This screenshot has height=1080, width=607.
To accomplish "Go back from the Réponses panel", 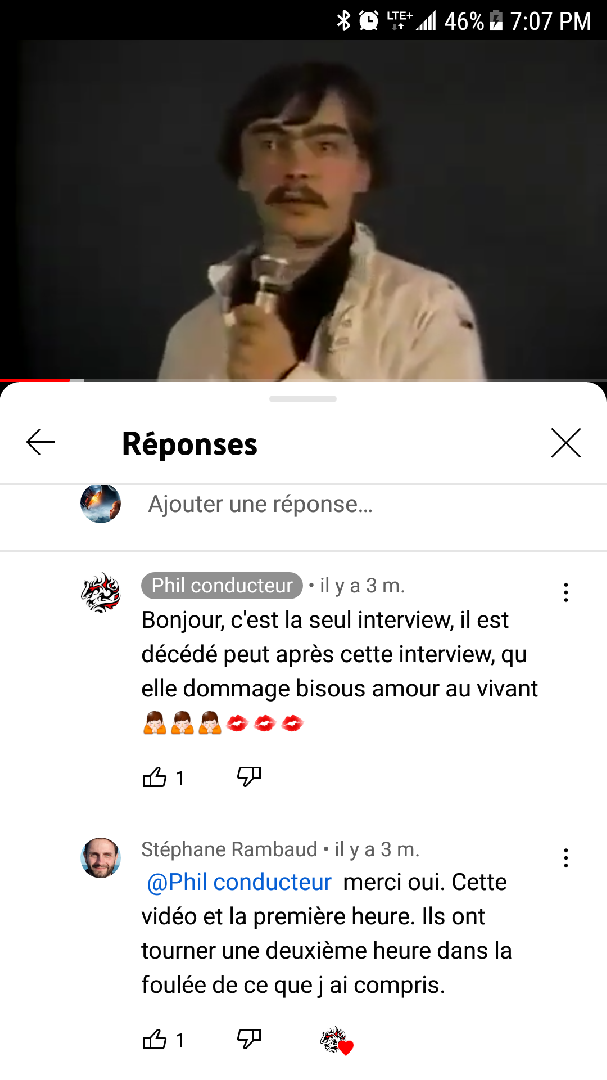I will pos(40,443).
